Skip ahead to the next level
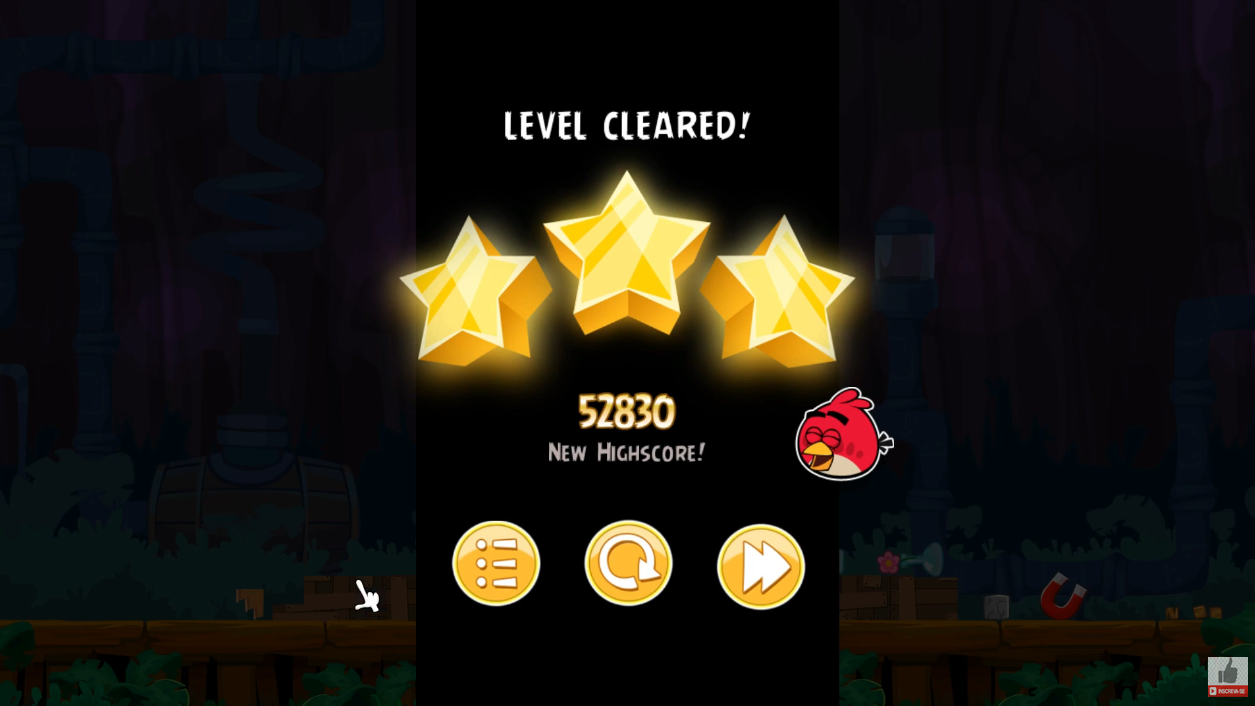Image resolution: width=1255 pixels, height=706 pixels. 760,566
